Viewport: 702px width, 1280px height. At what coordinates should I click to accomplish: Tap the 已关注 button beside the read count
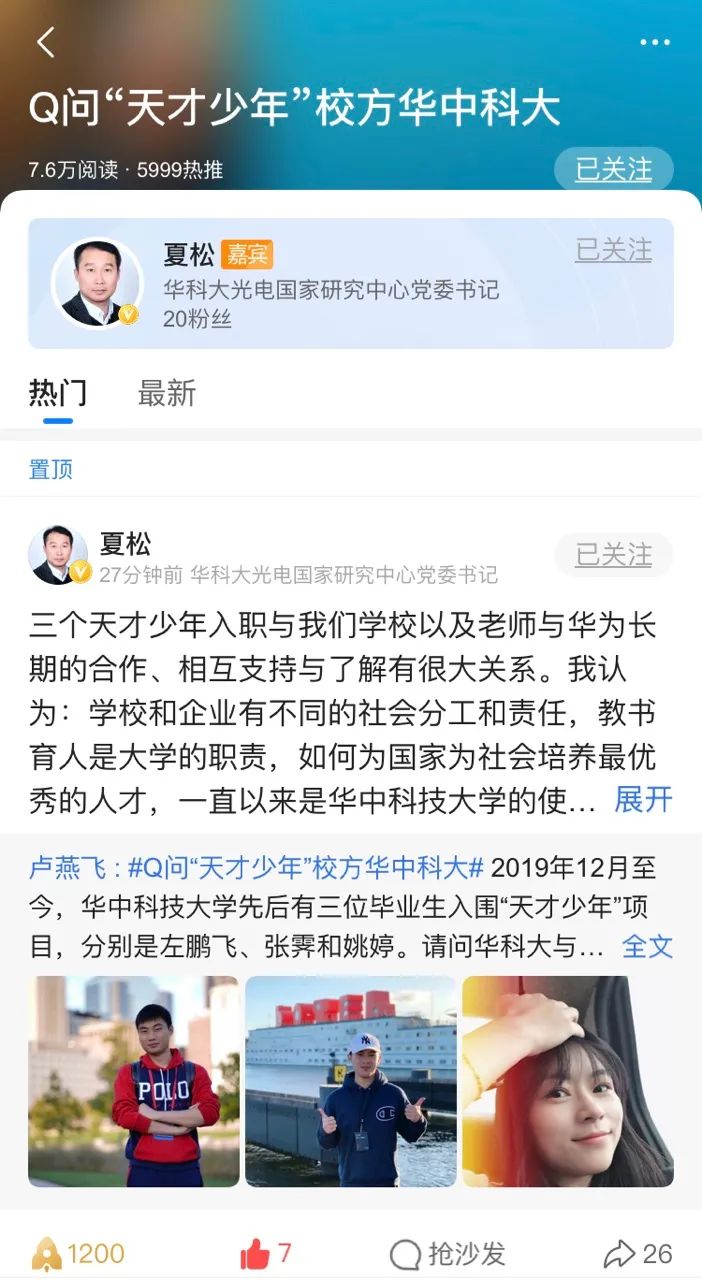613,170
